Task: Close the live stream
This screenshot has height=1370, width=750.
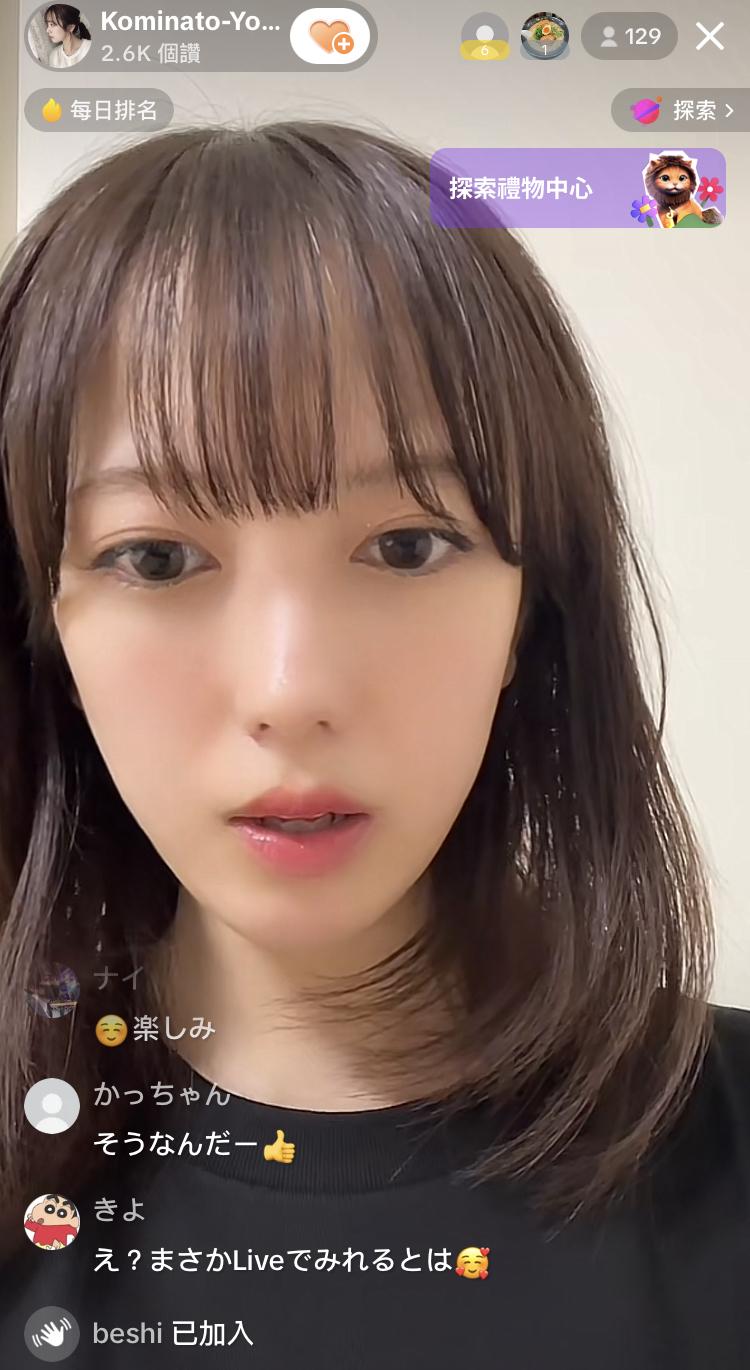Action: tap(710, 37)
